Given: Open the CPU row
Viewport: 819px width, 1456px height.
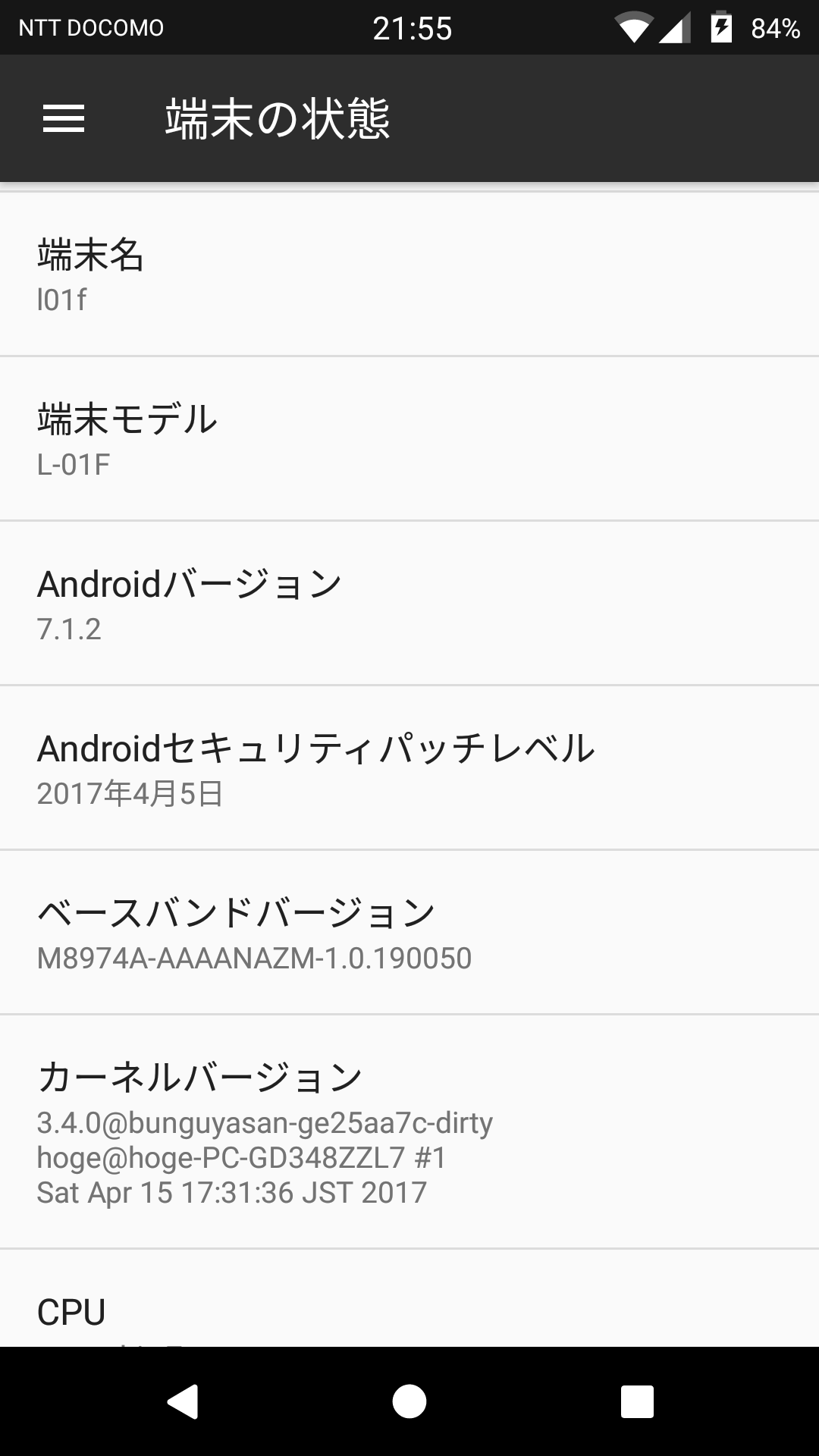Looking at the screenshot, I should 409,1298.
